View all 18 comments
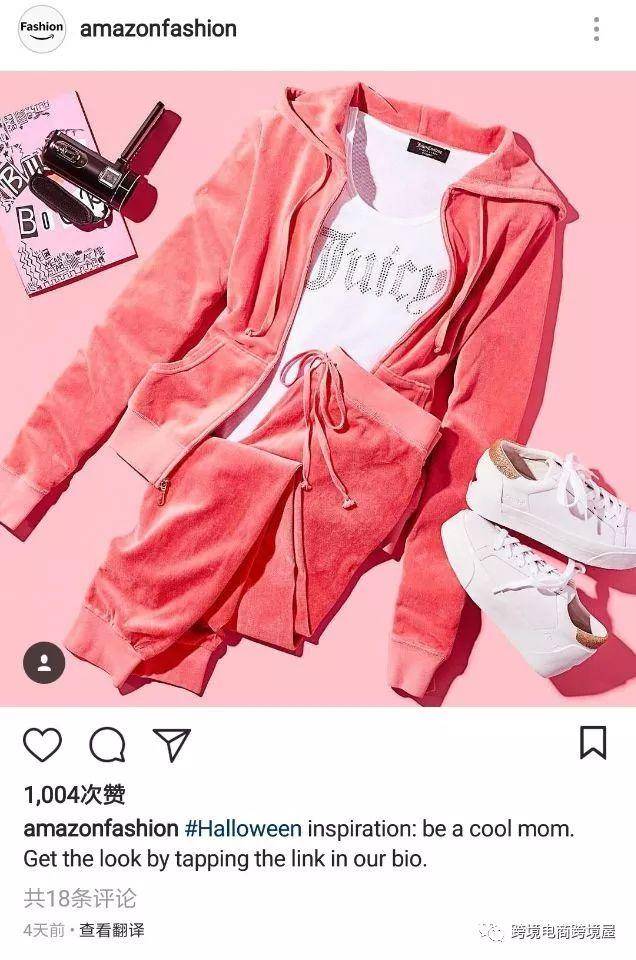 [80, 898]
